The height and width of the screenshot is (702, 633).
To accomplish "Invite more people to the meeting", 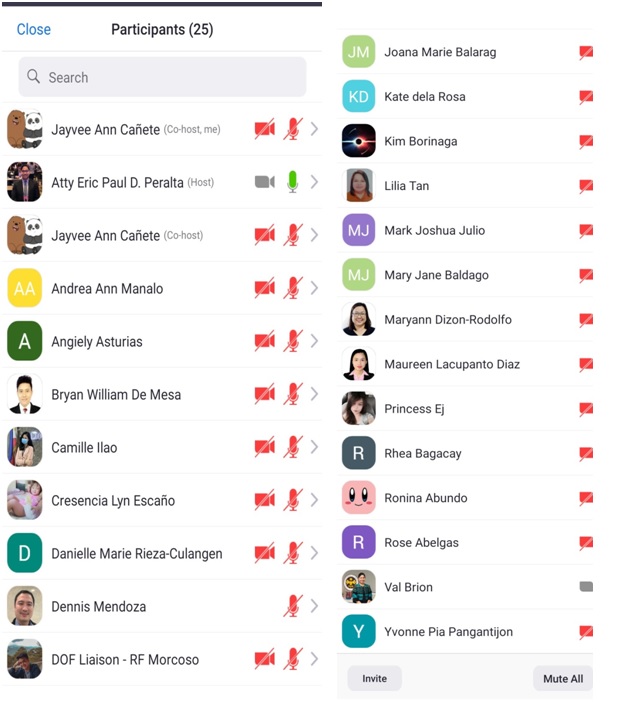I will [x=374, y=678].
